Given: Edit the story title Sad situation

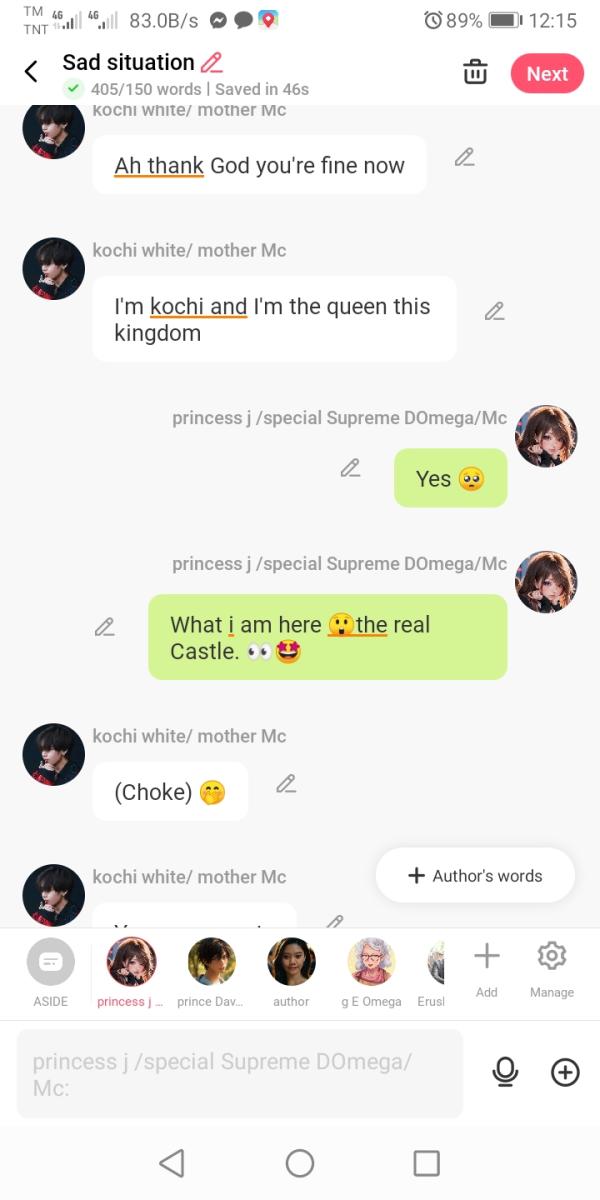Looking at the screenshot, I should (x=211, y=63).
